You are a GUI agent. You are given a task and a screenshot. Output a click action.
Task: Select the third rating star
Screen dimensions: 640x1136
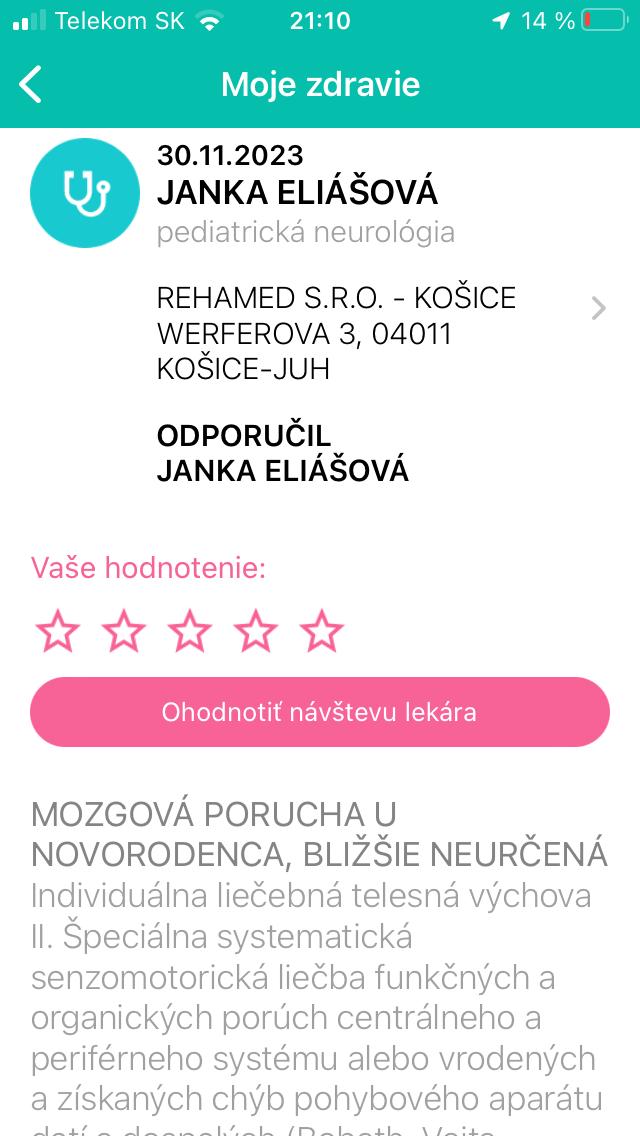tap(189, 631)
